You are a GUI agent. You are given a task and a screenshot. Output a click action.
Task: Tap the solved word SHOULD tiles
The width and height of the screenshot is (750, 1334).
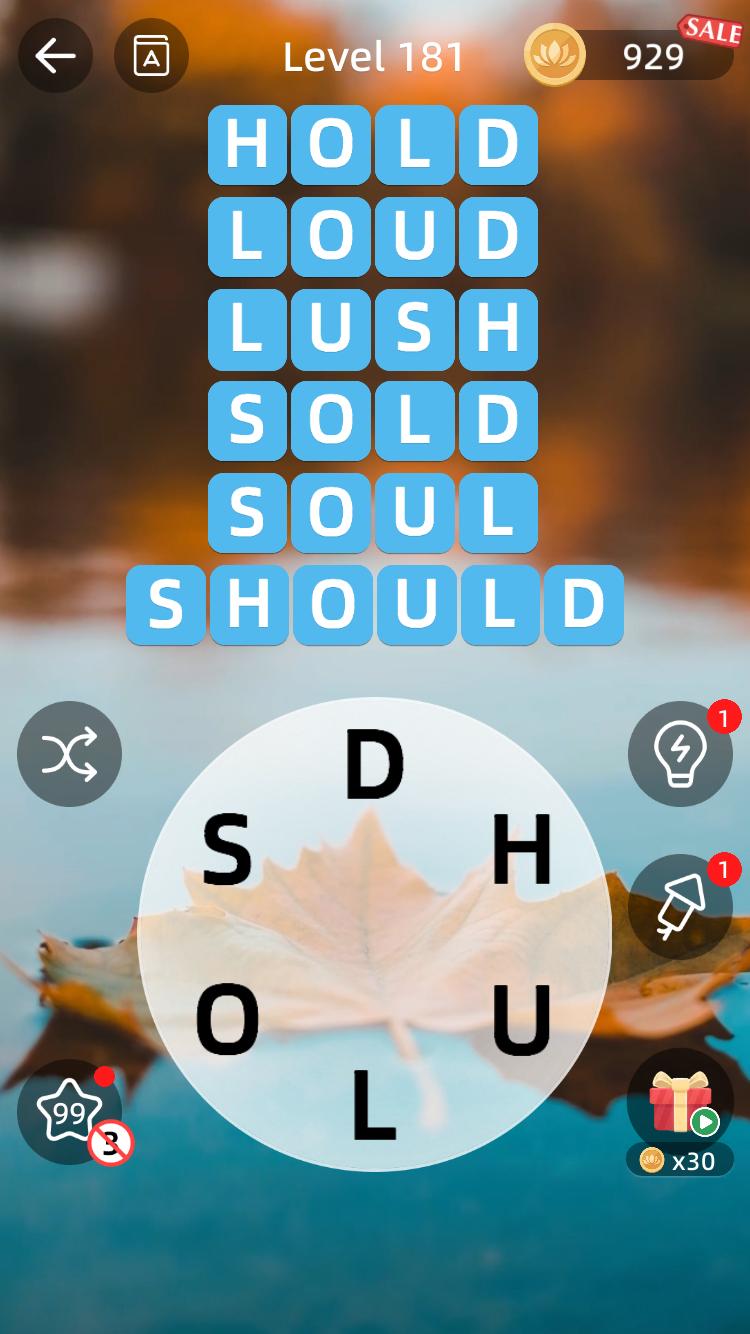point(374,604)
